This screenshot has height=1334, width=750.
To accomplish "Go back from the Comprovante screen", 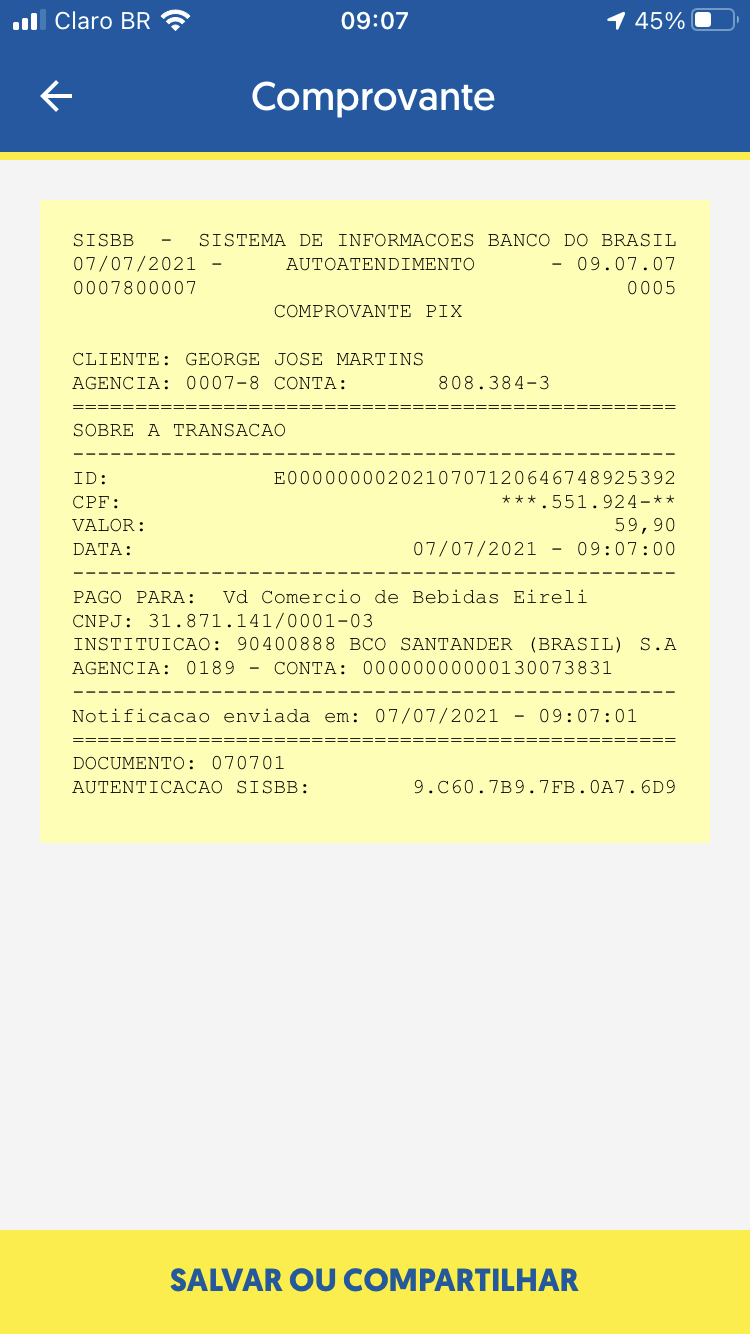I will click(56, 96).
